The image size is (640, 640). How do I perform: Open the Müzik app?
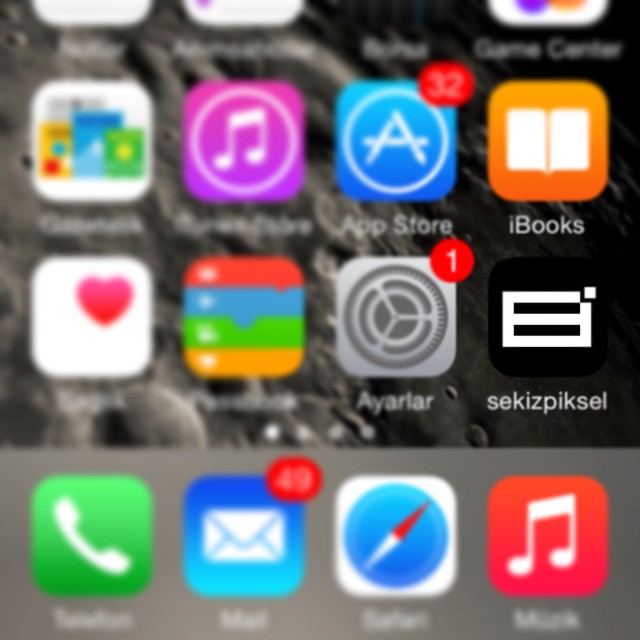pyautogui.click(x=548, y=535)
